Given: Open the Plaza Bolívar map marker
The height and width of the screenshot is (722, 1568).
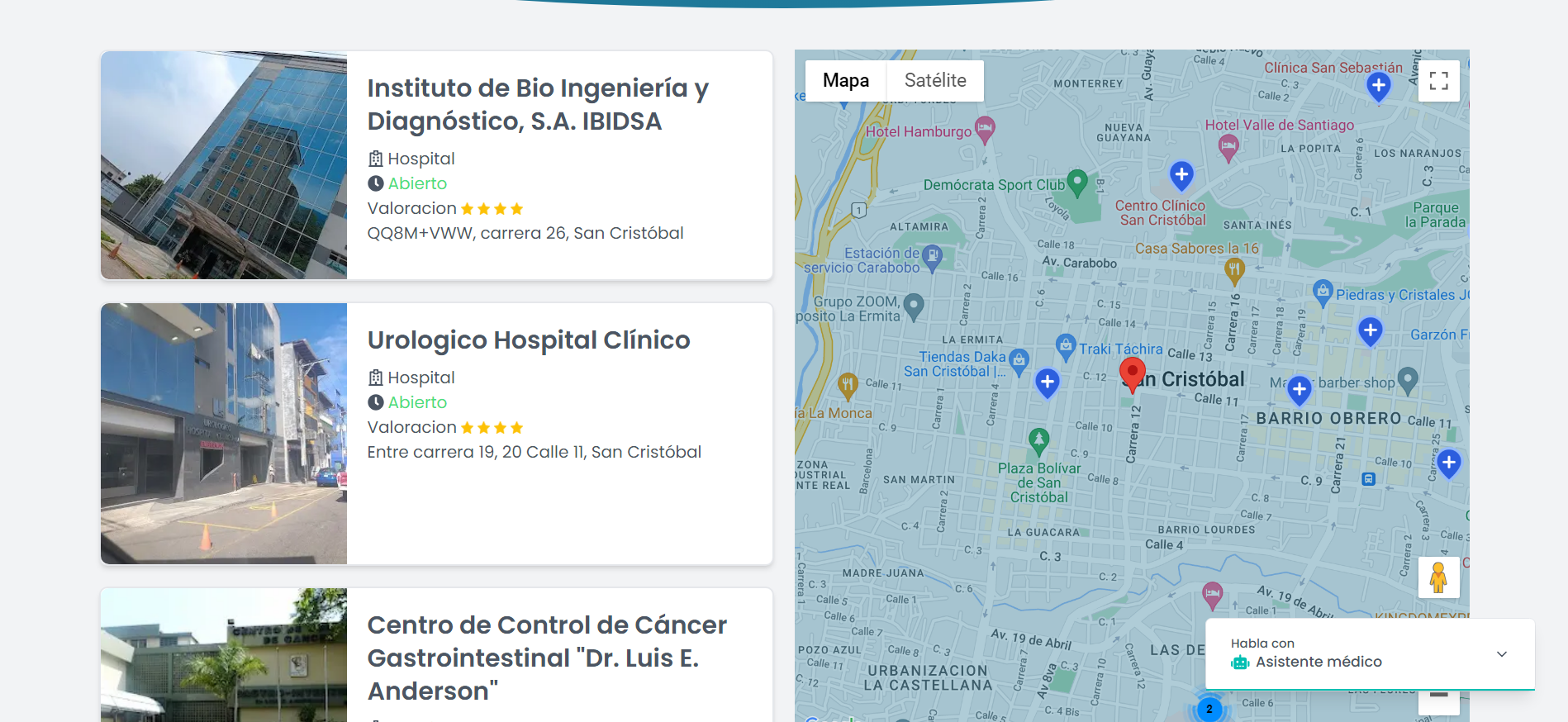Looking at the screenshot, I should pos(1038,439).
